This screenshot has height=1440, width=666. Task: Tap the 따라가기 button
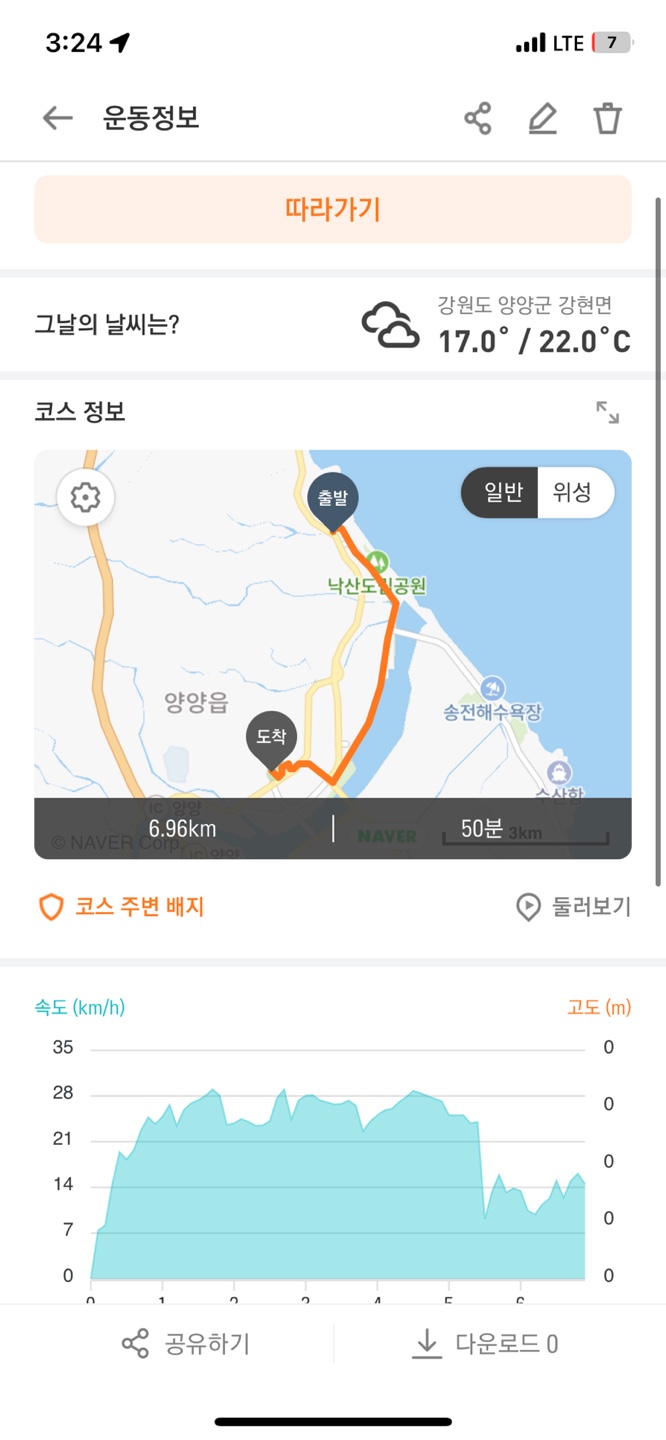333,209
